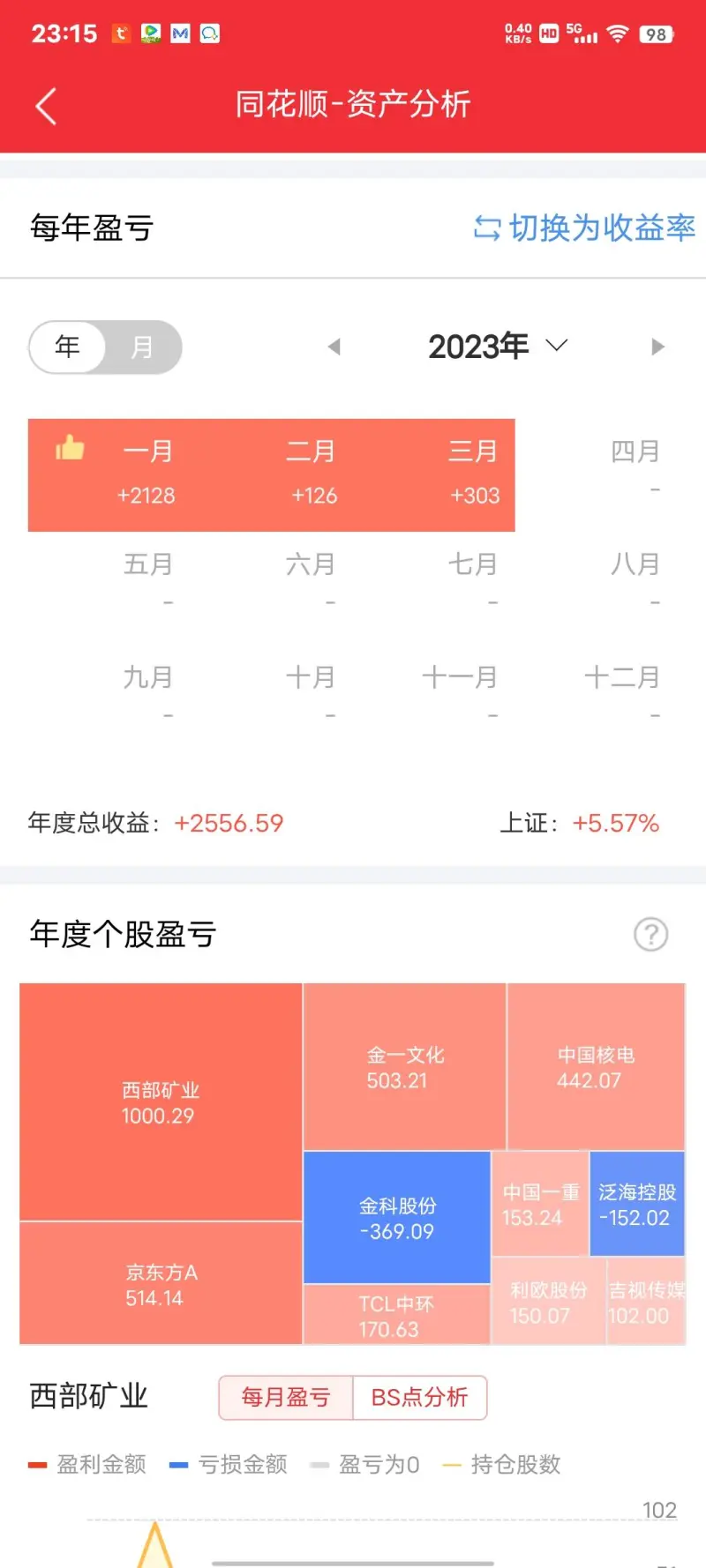Select the 中国核电 treemap tile
706x1568 pixels.
[596, 1067]
